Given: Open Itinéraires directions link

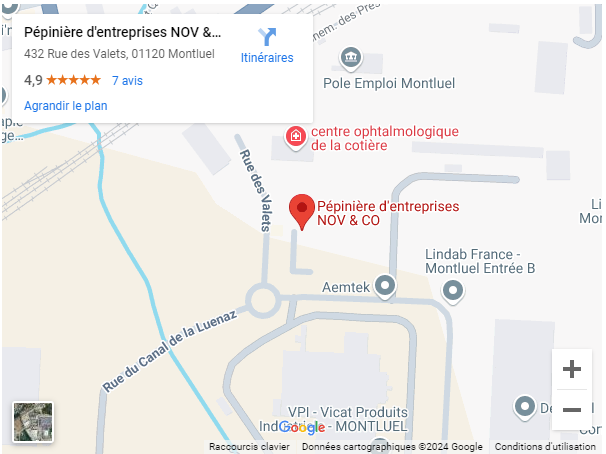Looking at the screenshot, I should point(267,45).
